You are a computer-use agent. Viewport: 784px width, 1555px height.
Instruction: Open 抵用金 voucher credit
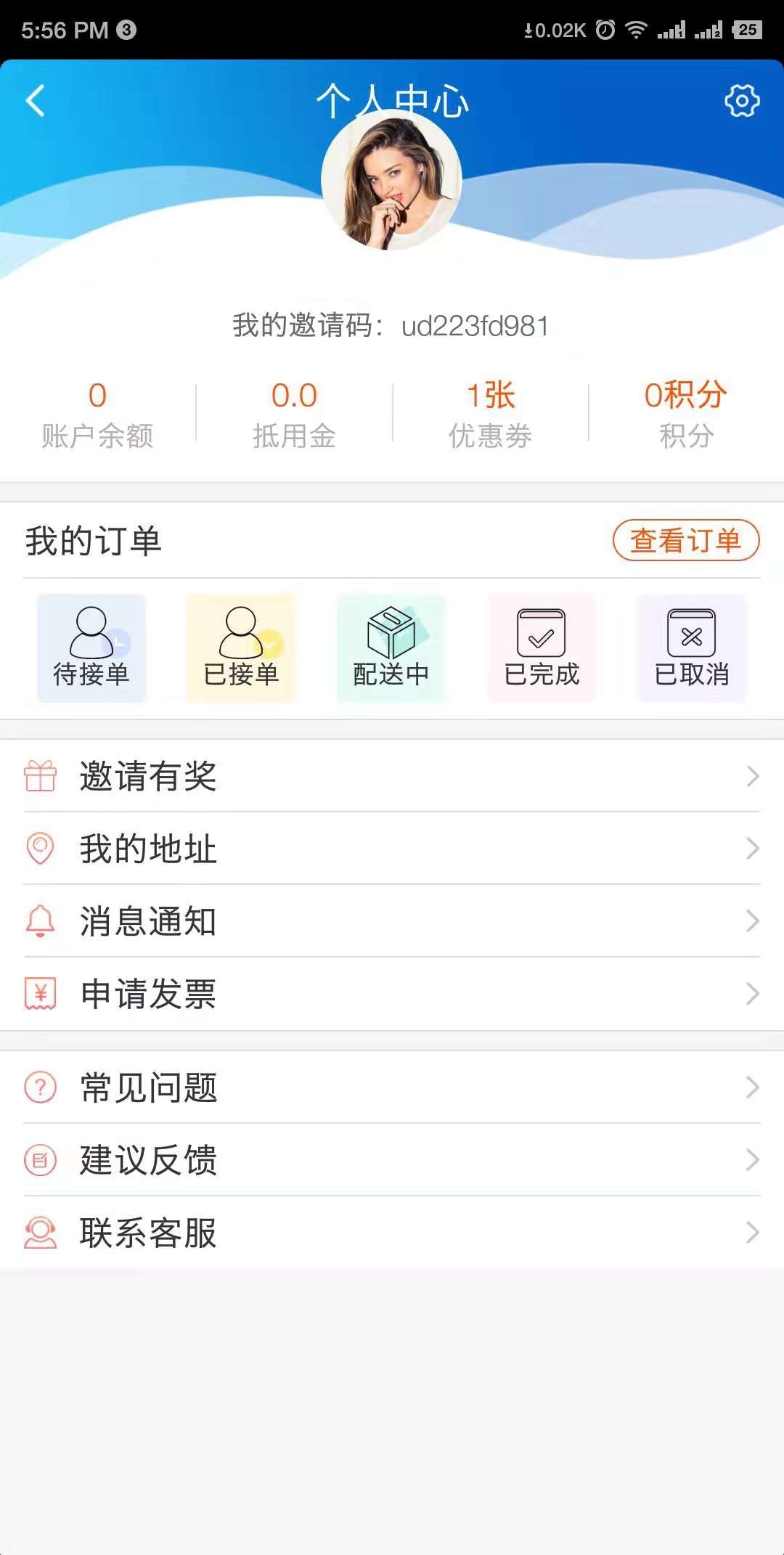pos(294,415)
